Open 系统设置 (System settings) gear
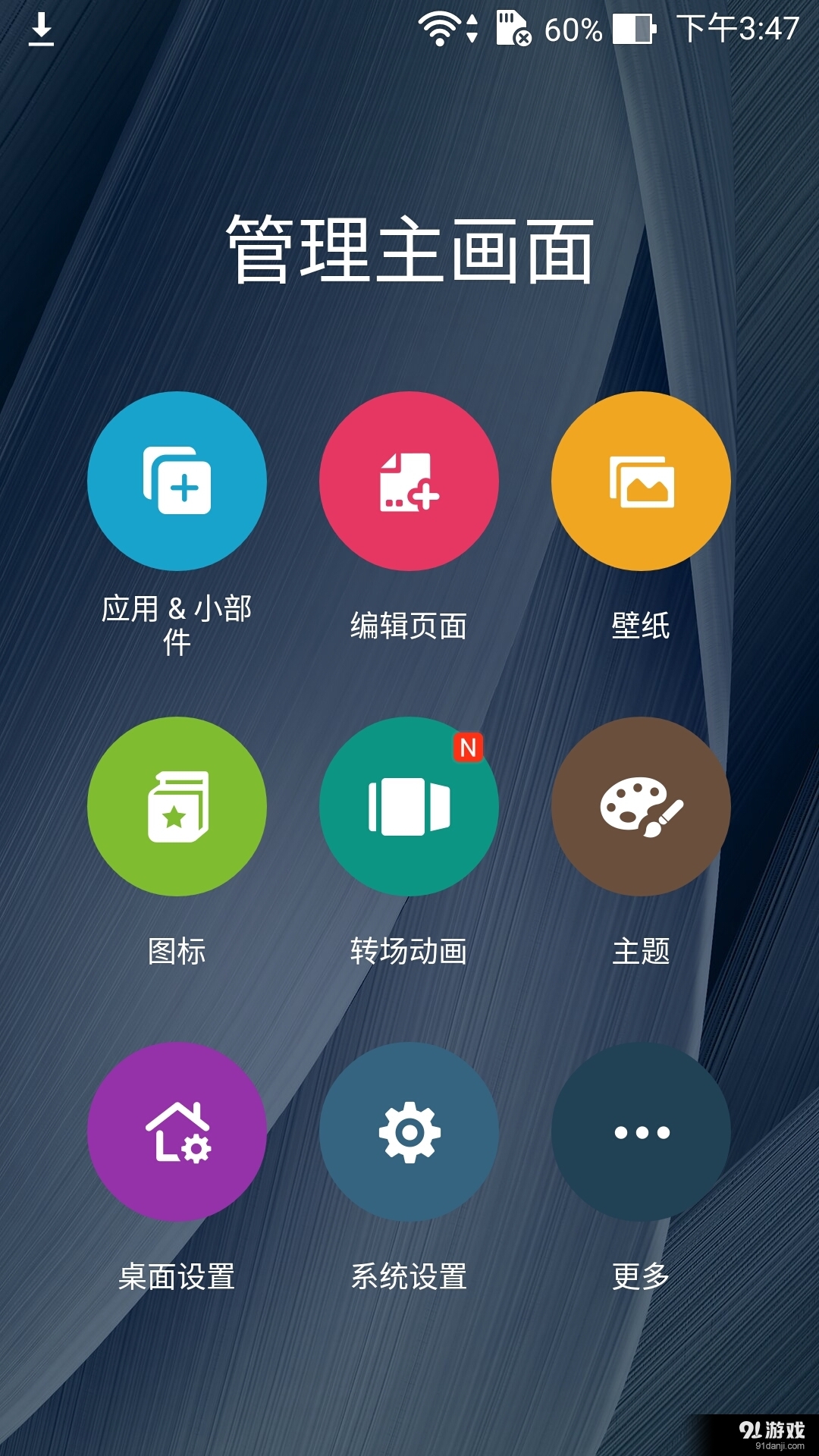Image resolution: width=819 pixels, height=1456 pixels. [409, 1130]
